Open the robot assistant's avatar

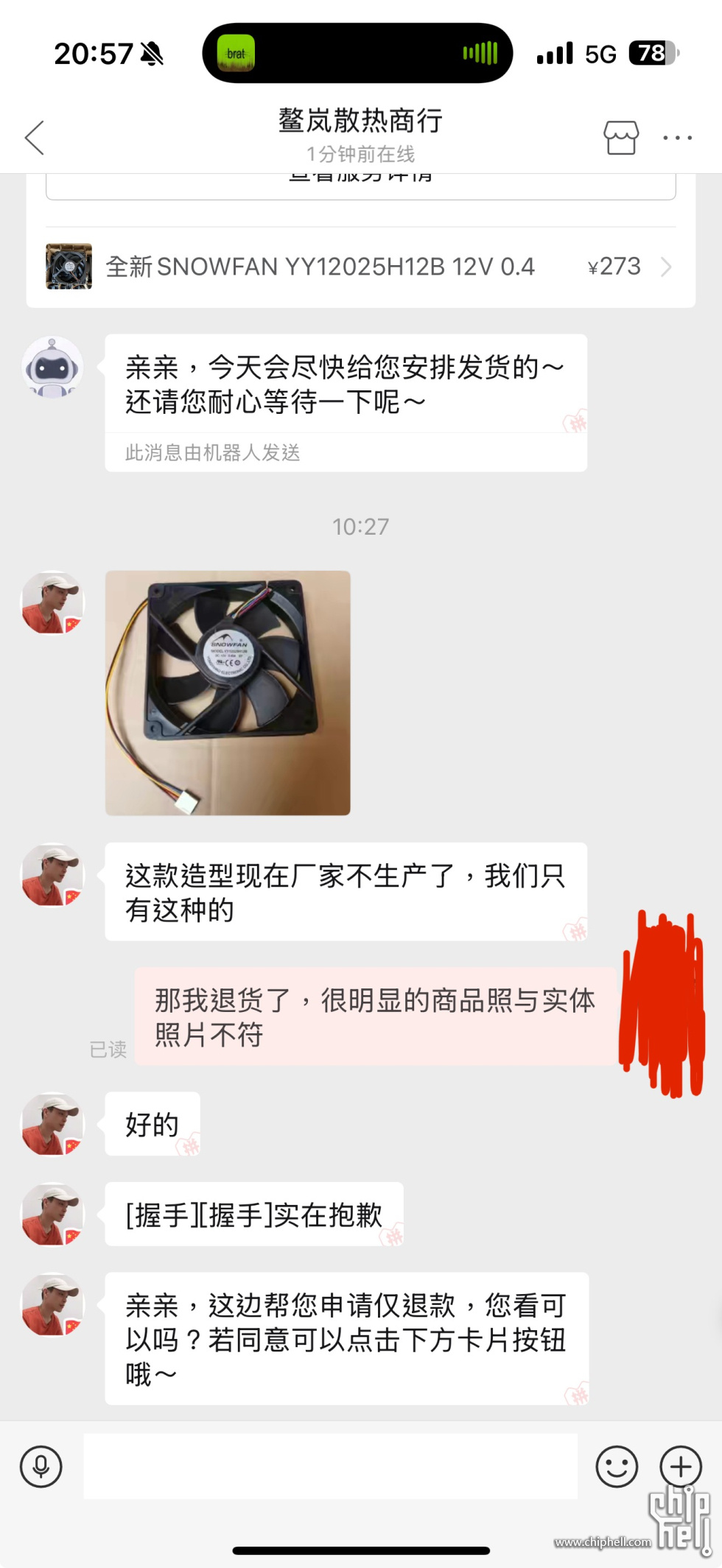tap(52, 368)
